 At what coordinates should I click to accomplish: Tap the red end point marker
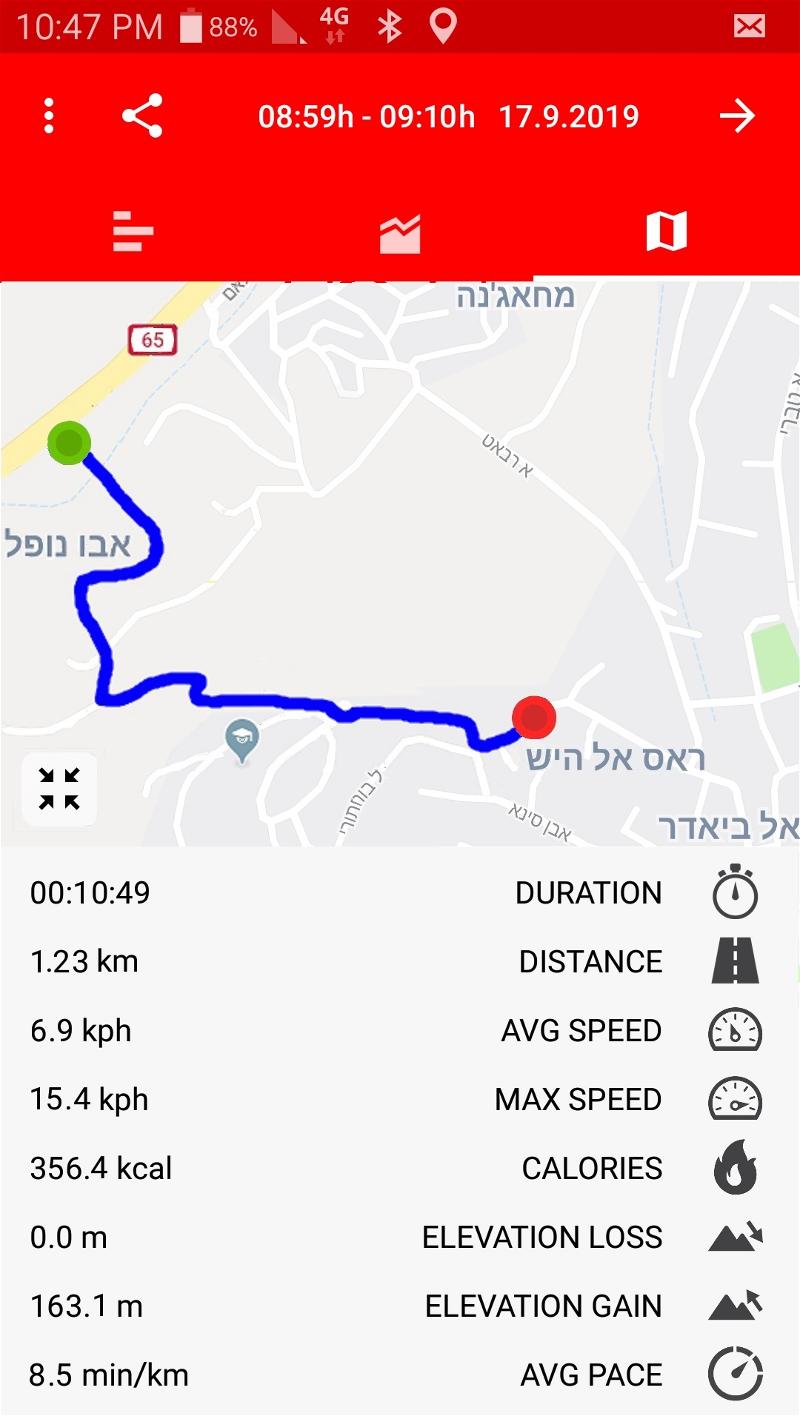[534, 717]
